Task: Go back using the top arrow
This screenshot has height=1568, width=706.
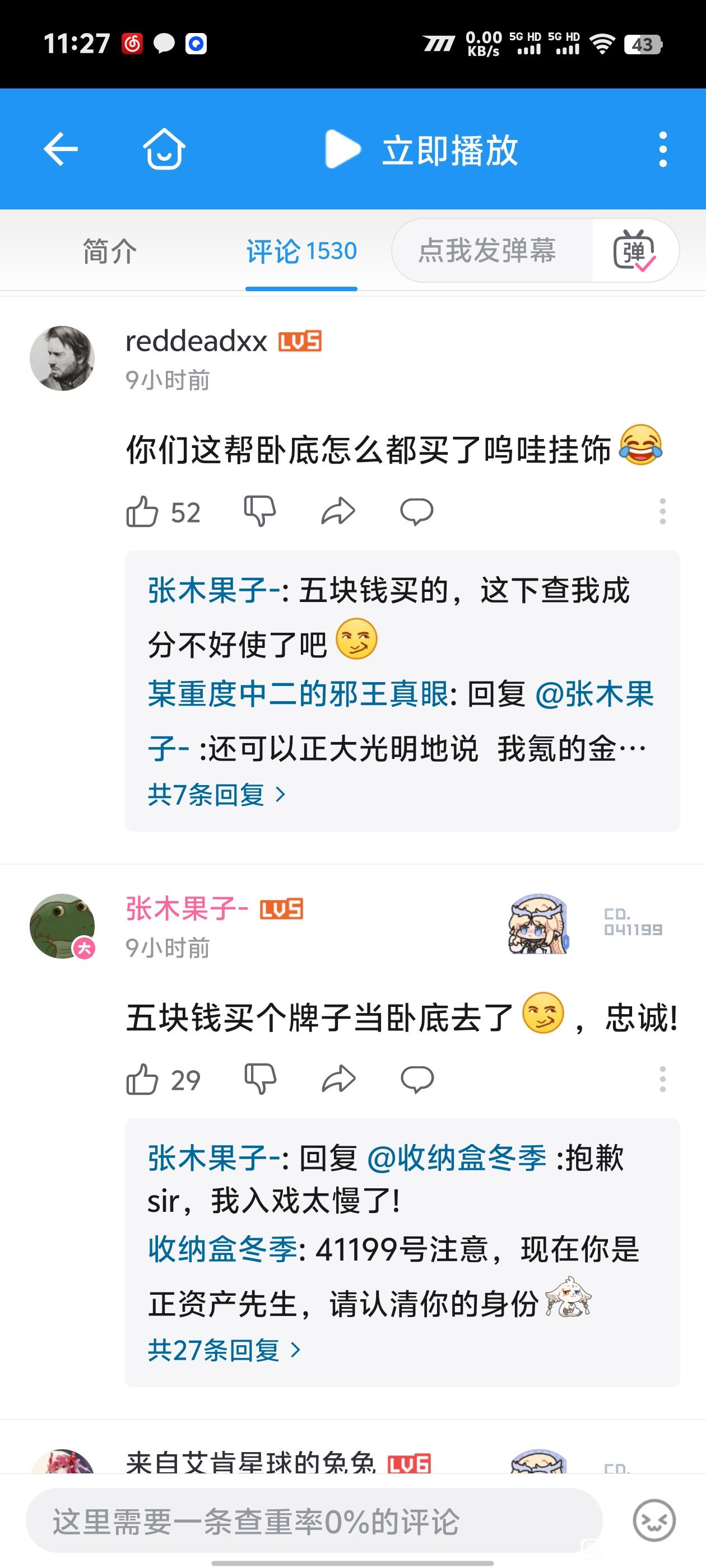Action: (61, 149)
